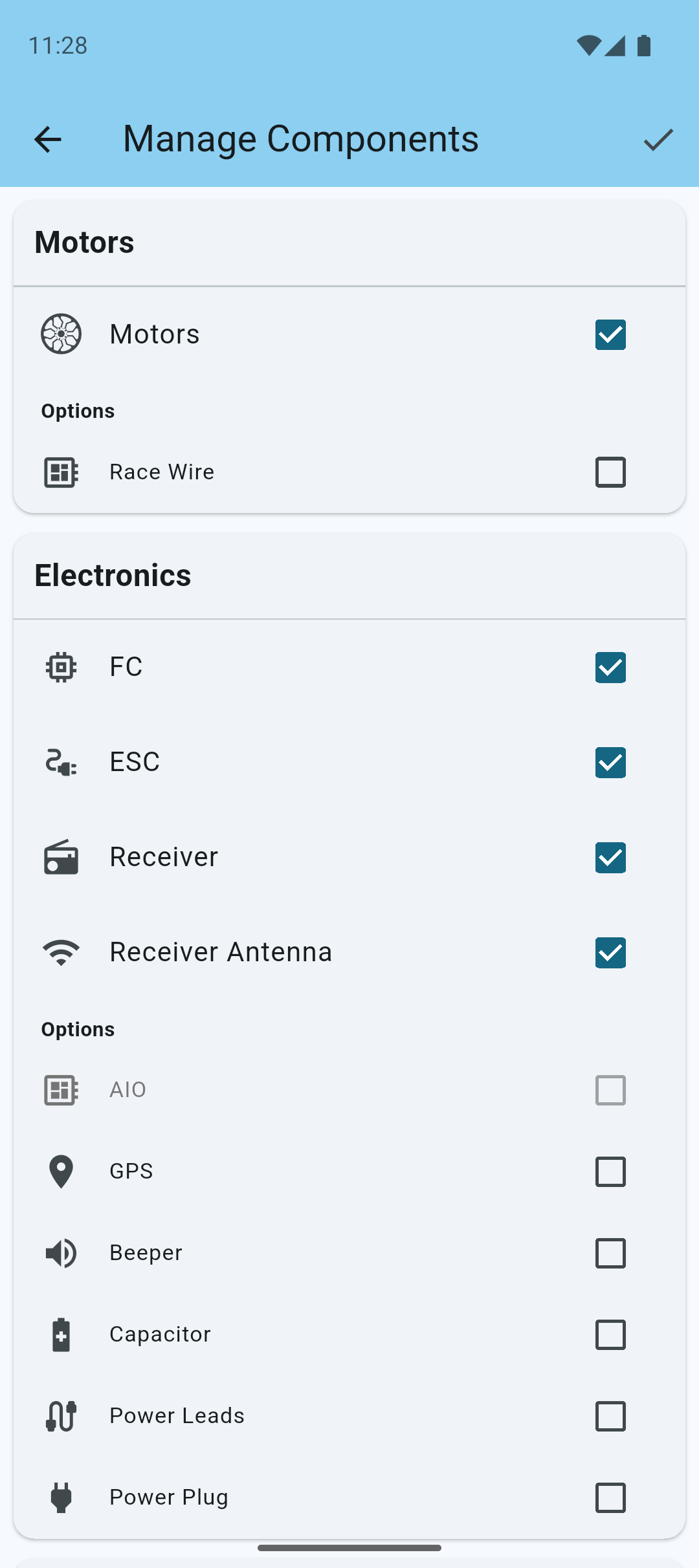Click the FC chip icon

click(60, 667)
